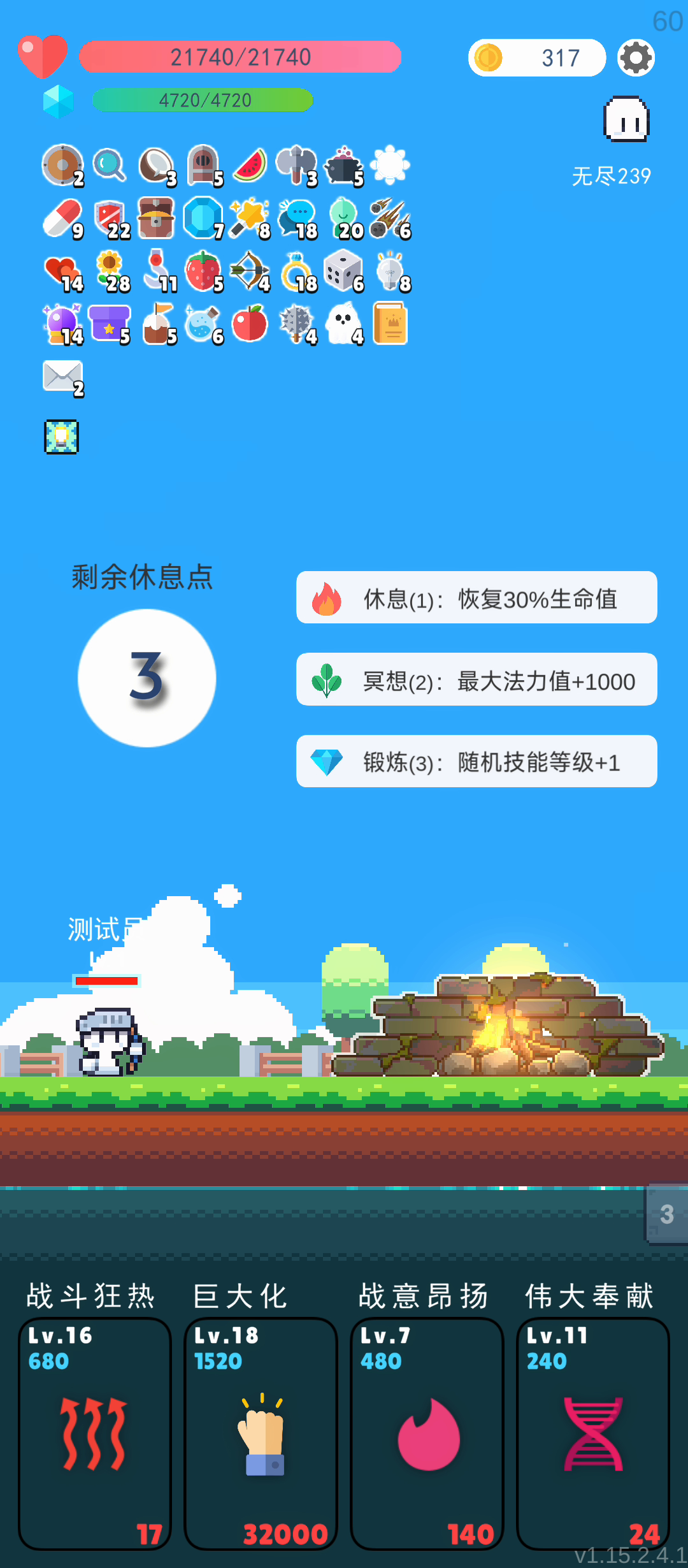Open the settings gear
Viewport: 688px width, 1568px height.
click(x=636, y=58)
